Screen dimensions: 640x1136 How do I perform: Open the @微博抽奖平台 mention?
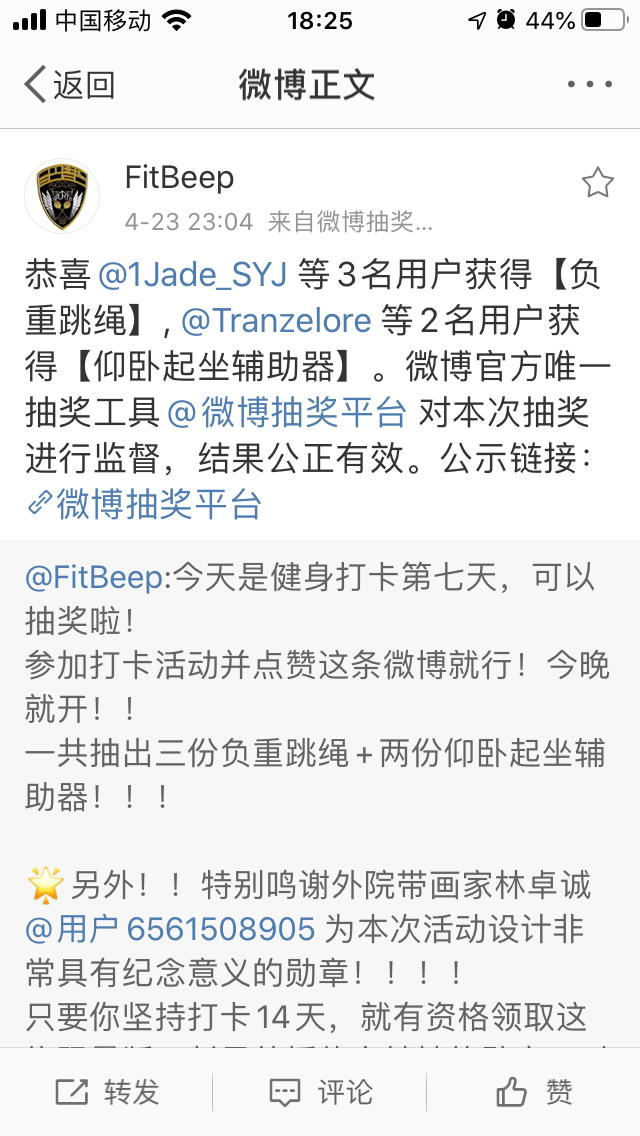[286, 412]
